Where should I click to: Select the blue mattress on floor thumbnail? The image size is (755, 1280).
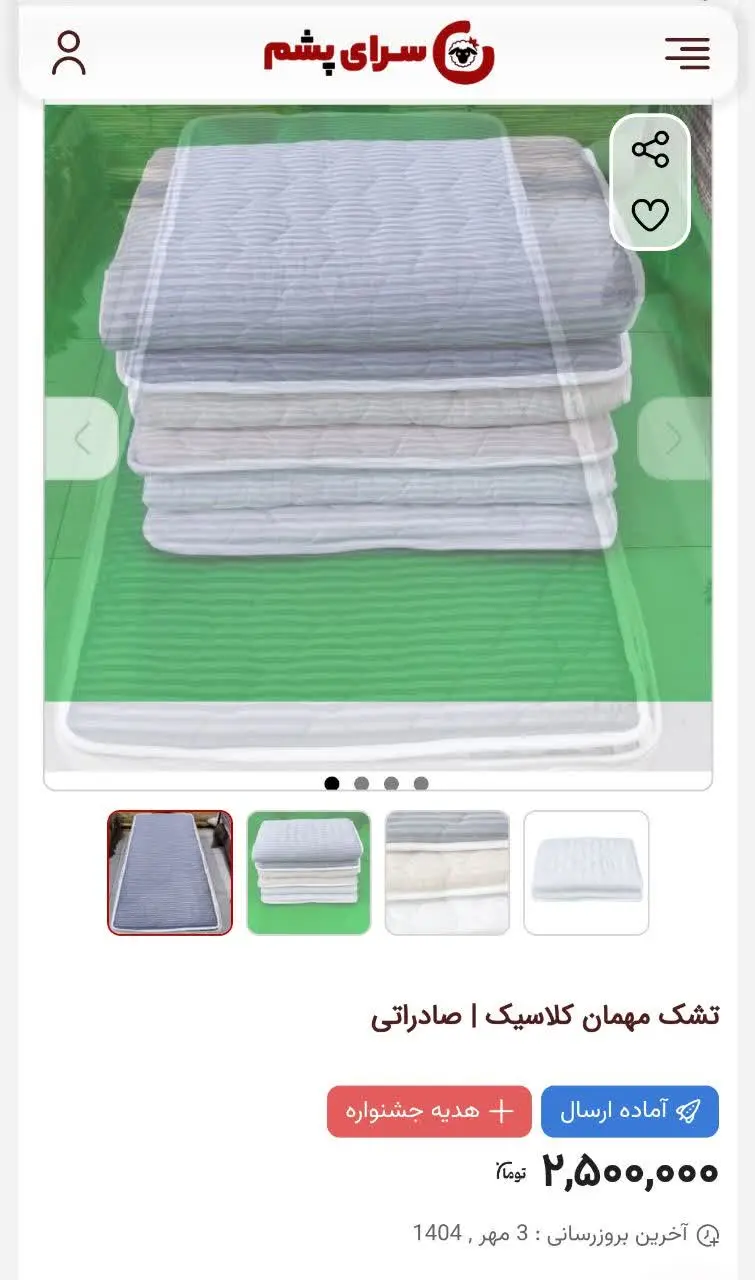(x=170, y=872)
